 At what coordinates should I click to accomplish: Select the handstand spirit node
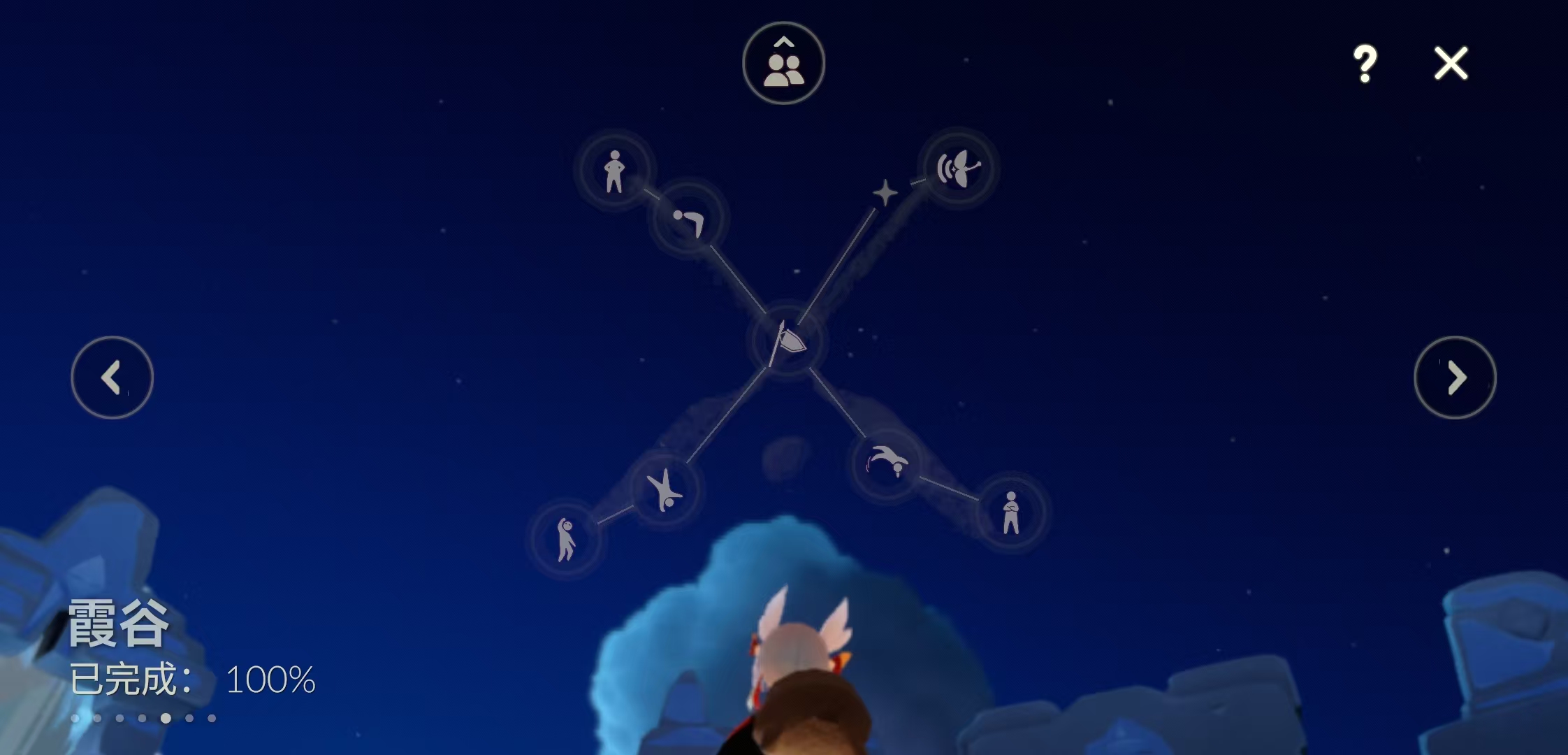click(664, 490)
